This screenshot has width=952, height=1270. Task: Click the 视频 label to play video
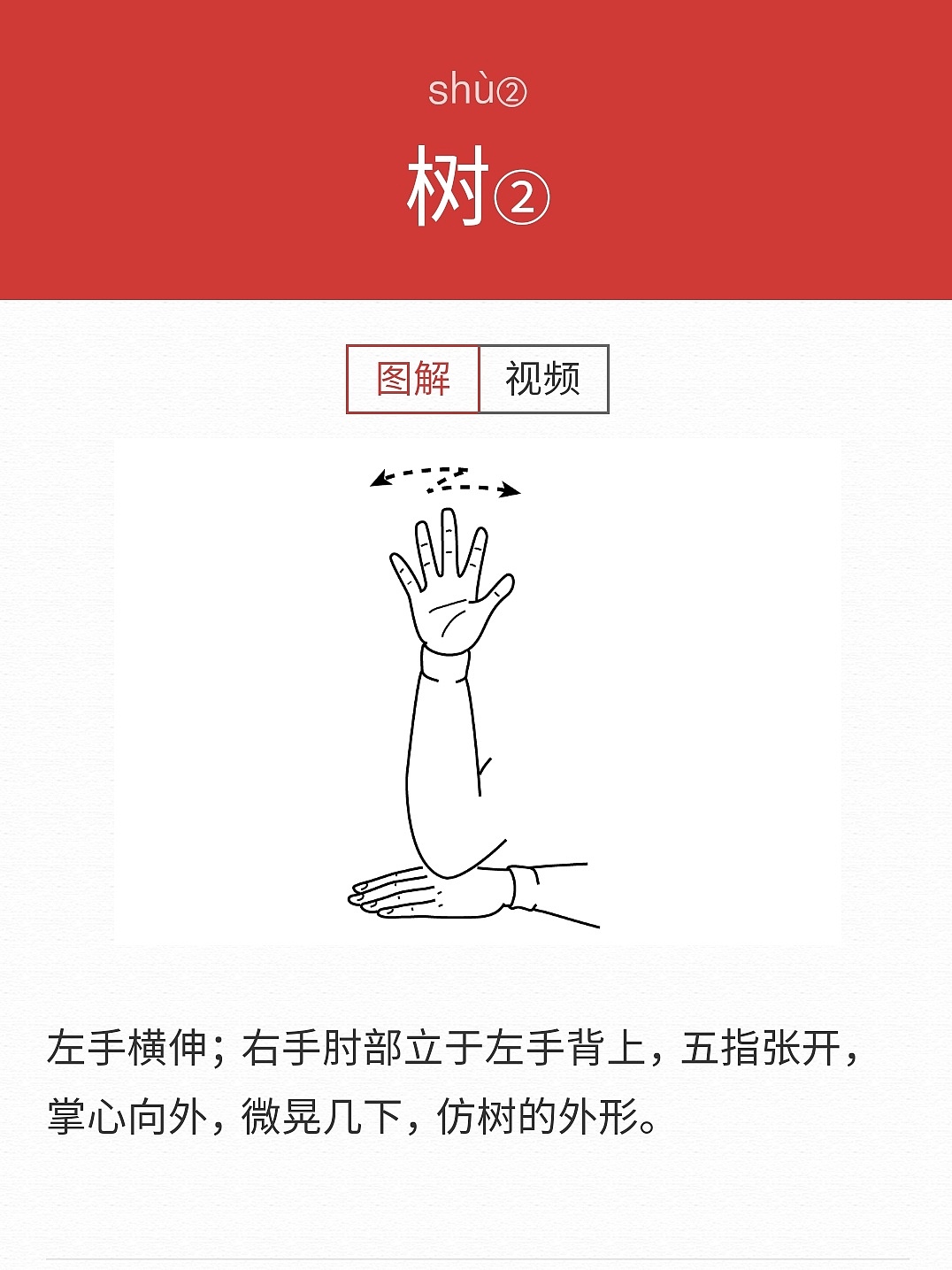[x=542, y=380]
